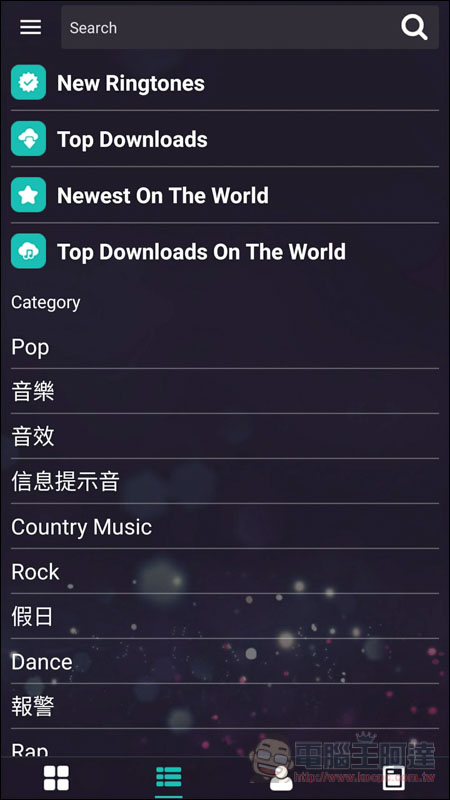Open the 假日 category
Screen dimensions: 450x800
(x=225, y=617)
